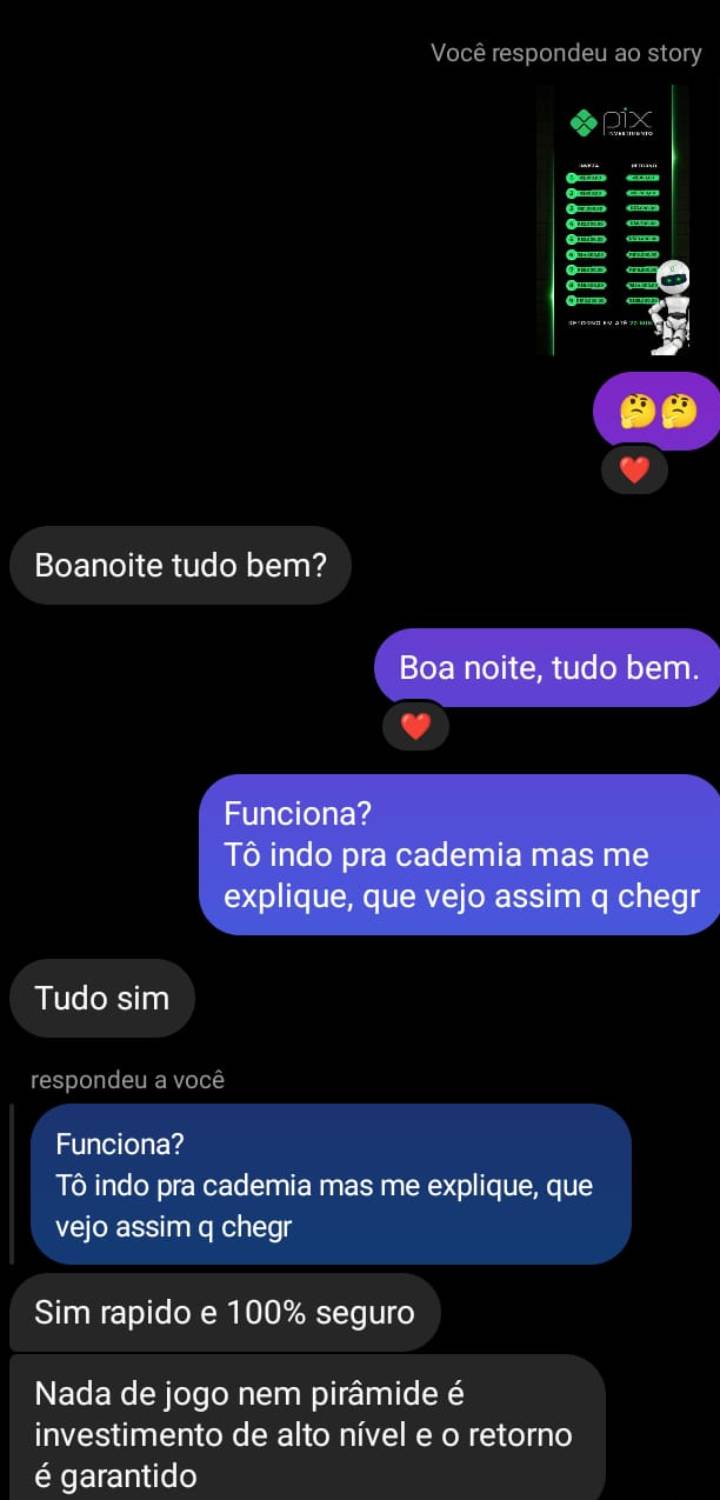Tap the heart reaction under the thinking emojis
Image resolution: width=720 pixels, height=1500 pixels.
pyautogui.click(x=635, y=469)
